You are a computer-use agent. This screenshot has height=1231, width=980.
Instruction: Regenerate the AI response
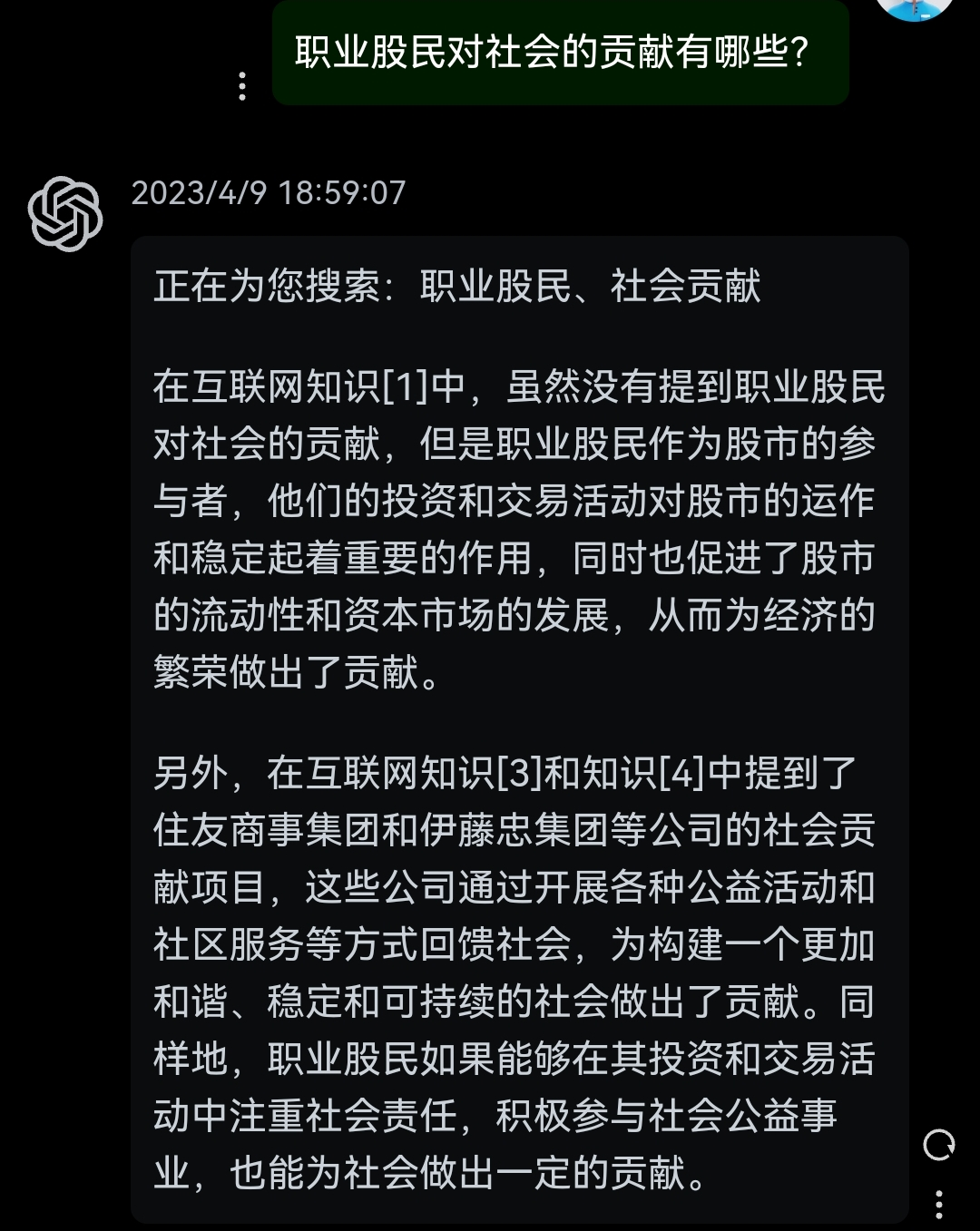[938, 1145]
